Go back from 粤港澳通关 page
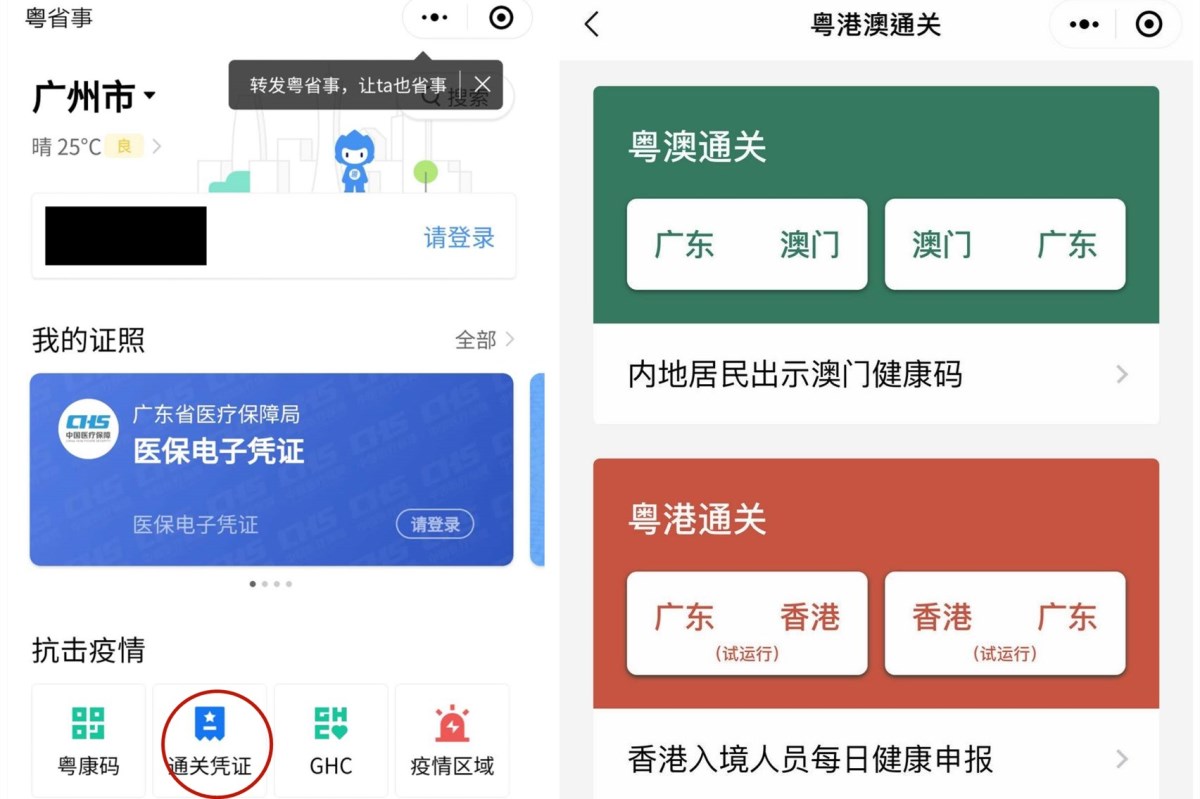The height and width of the screenshot is (799, 1200). click(x=592, y=25)
